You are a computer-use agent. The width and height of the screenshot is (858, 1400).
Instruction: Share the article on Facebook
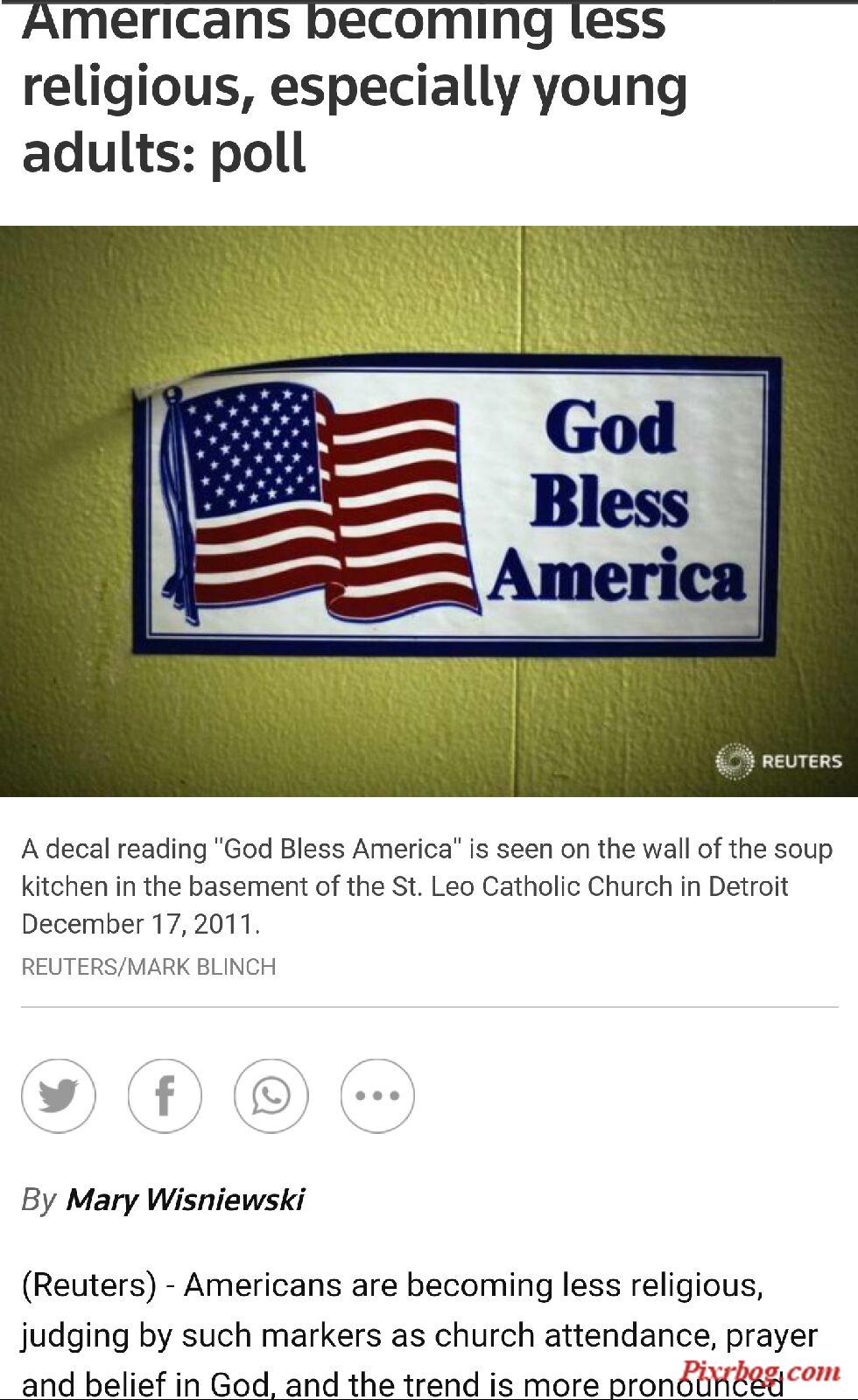(165, 1095)
